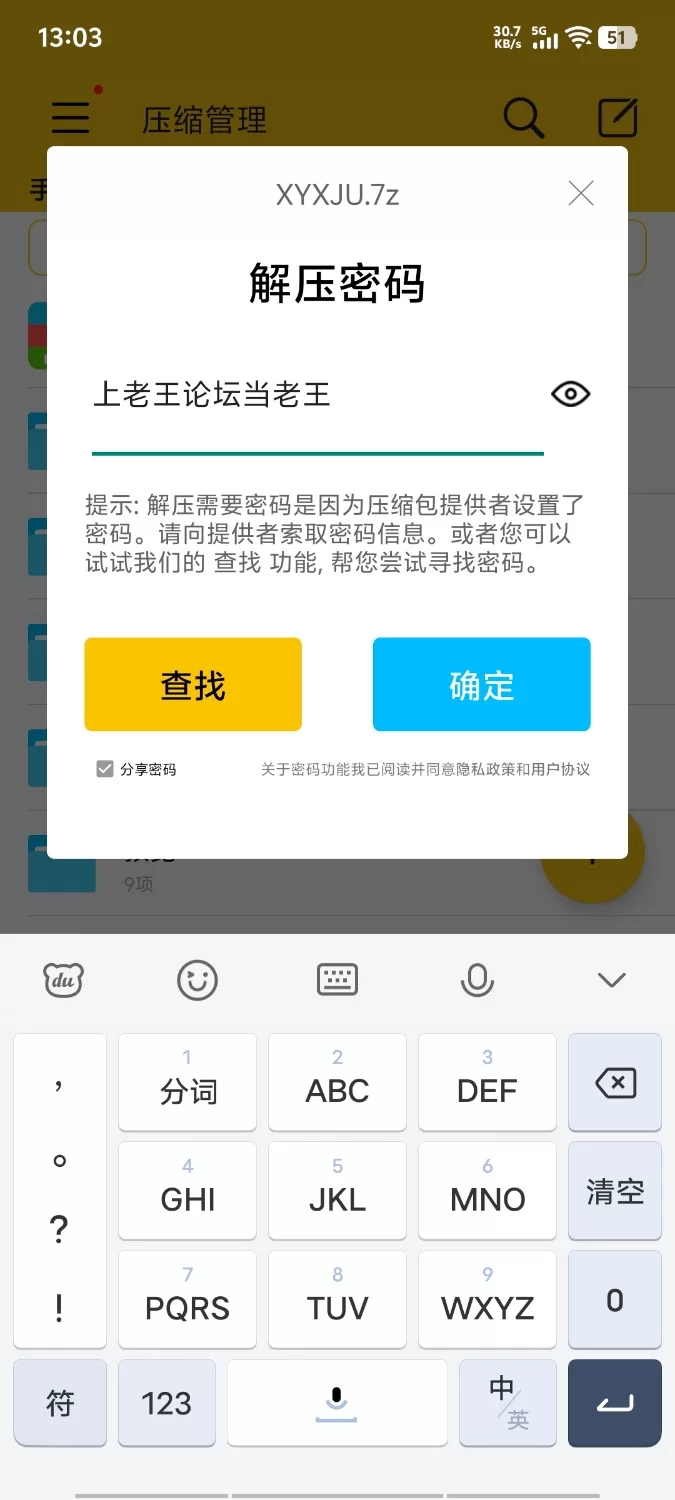Tap the 分词 key

[187, 1082]
